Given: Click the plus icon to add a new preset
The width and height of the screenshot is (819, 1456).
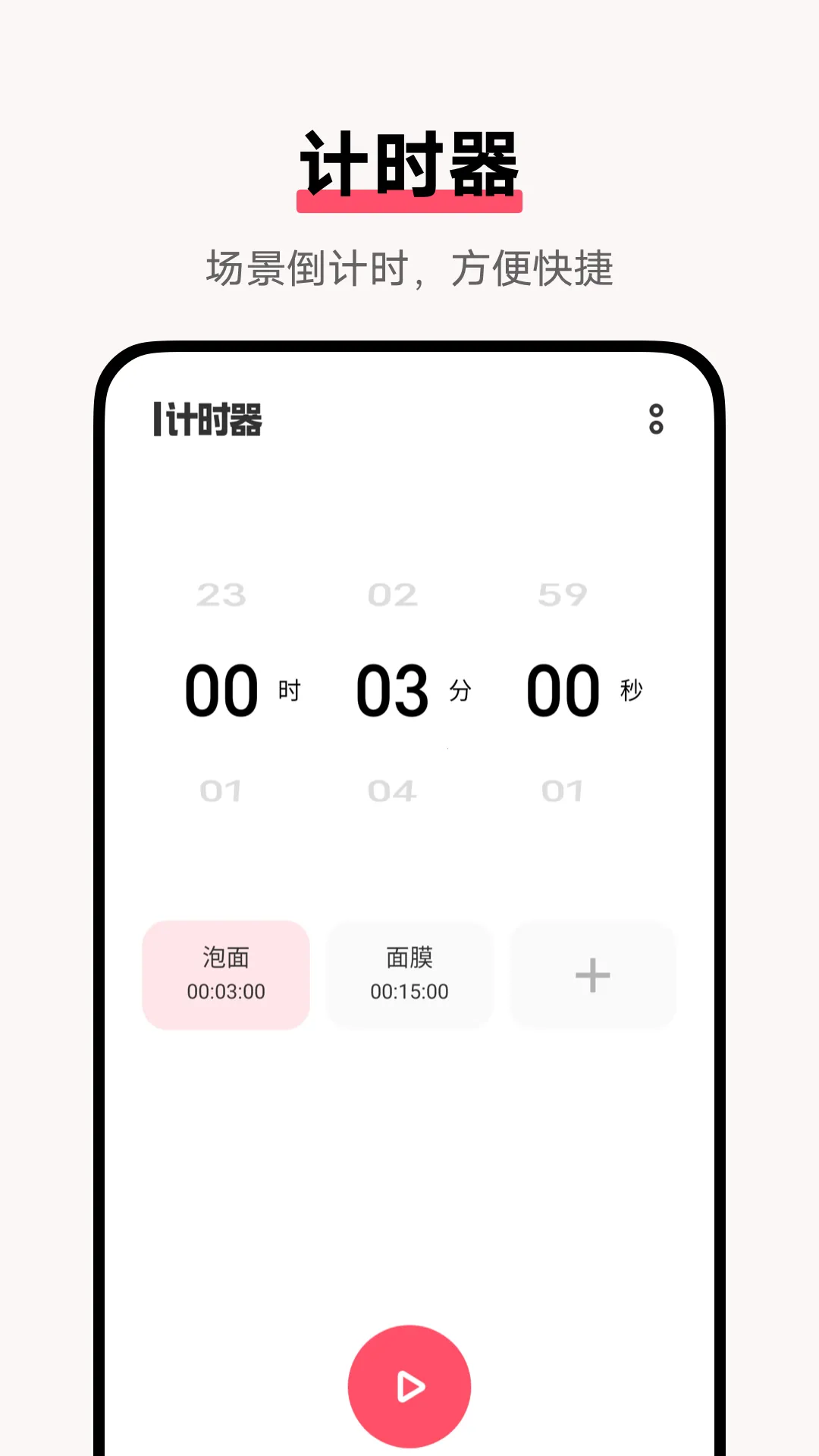Looking at the screenshot, I should (x=592, y=975).
